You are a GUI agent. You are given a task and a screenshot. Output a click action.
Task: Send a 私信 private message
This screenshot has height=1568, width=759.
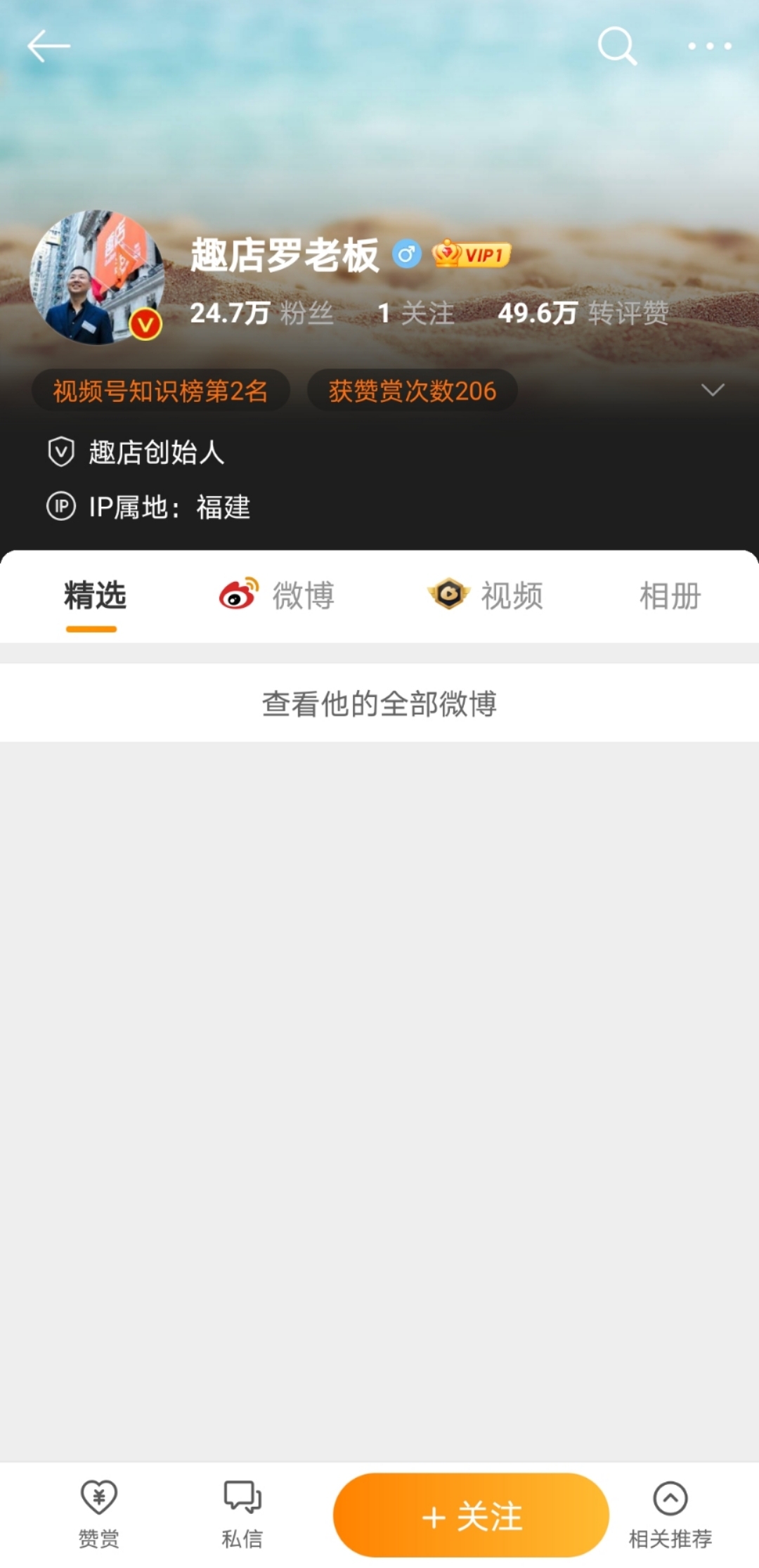(242, 1515)
